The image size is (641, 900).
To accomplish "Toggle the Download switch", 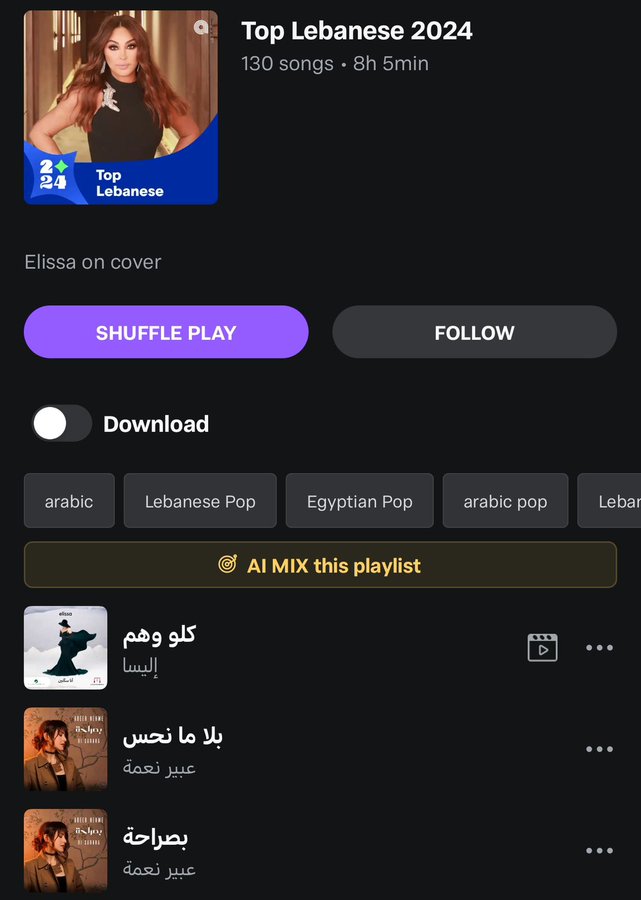I will click(61, 424).
